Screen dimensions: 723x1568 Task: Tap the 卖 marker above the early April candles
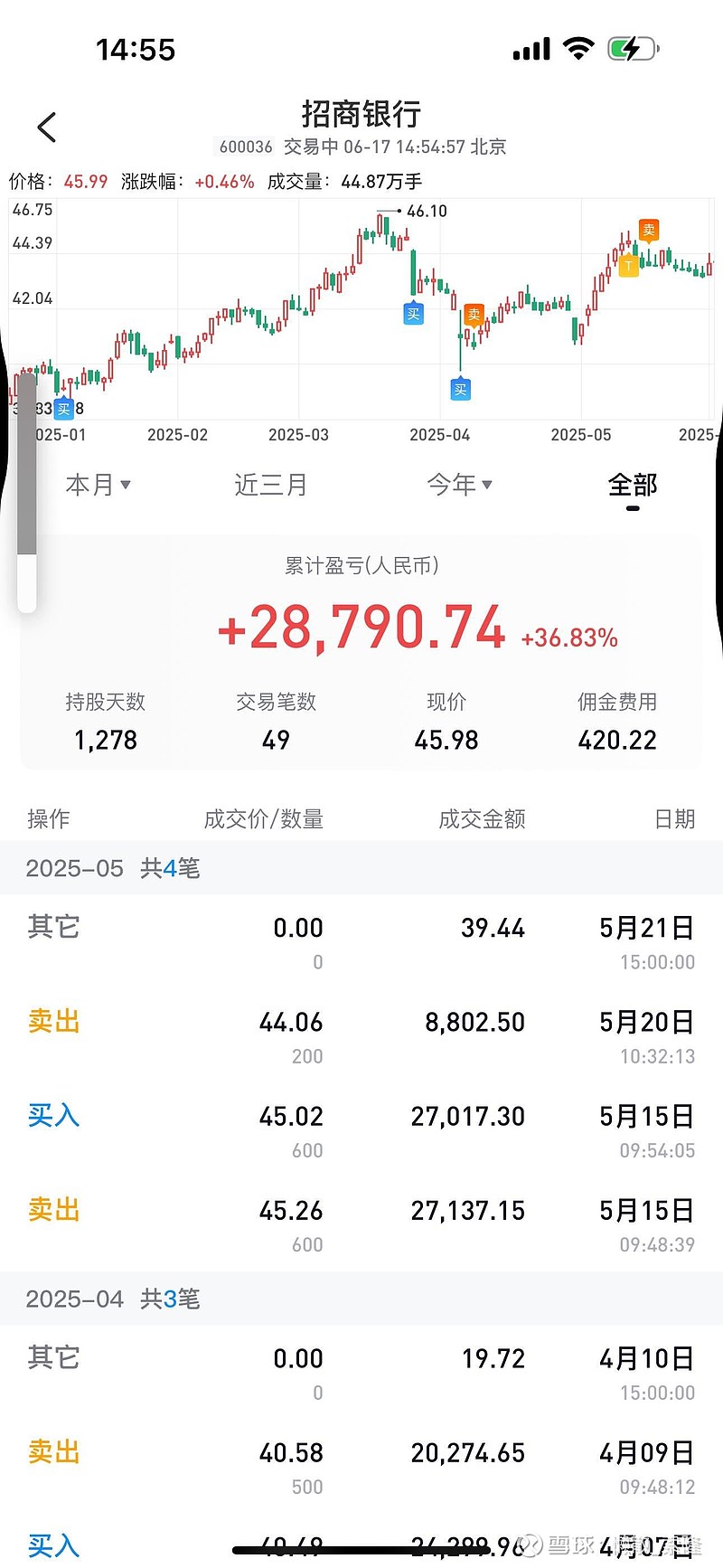(474, 315)
